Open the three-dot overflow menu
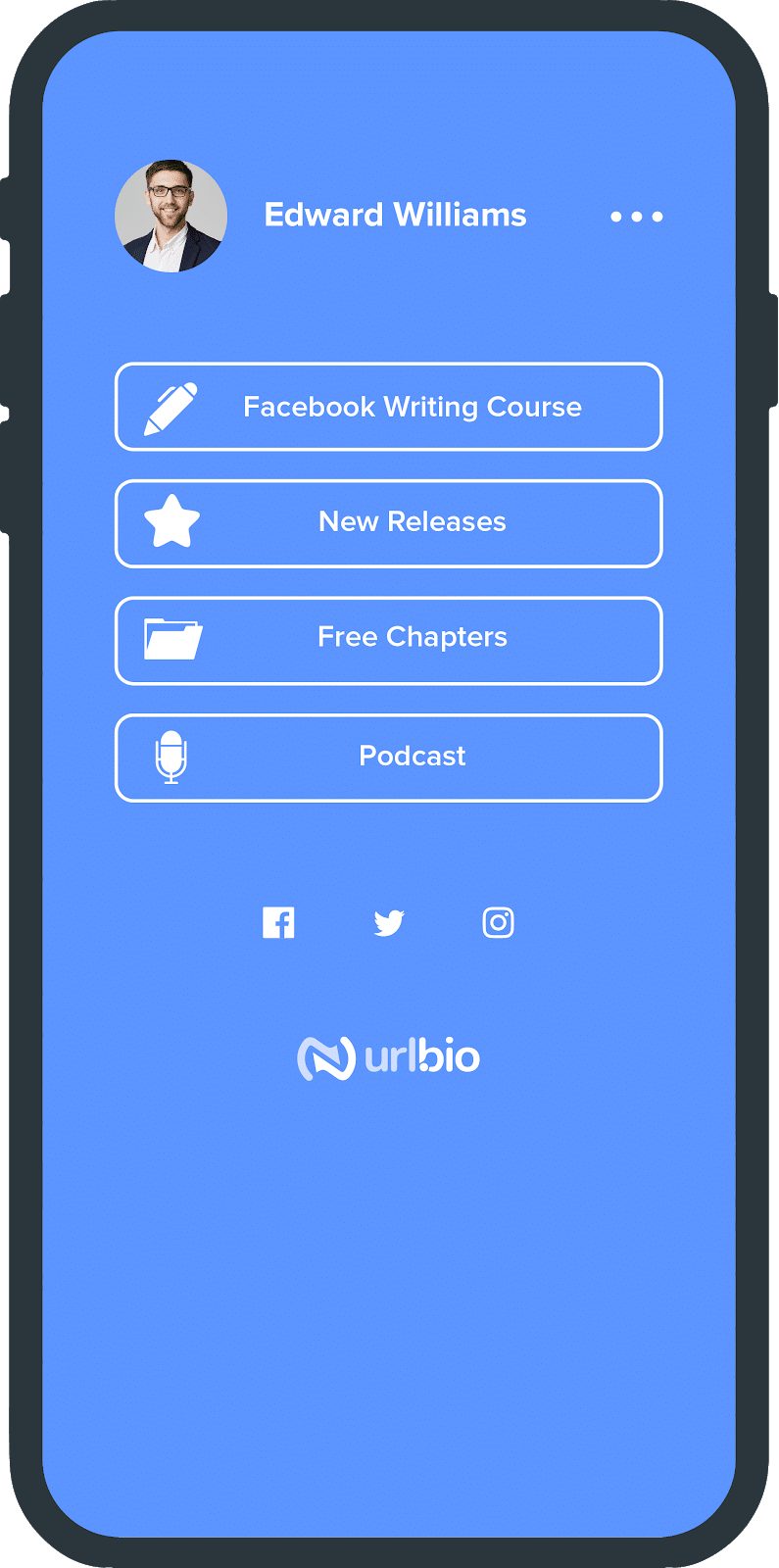Image resolution: width=779 pixels, height=1568 pixels. [637, 217]
